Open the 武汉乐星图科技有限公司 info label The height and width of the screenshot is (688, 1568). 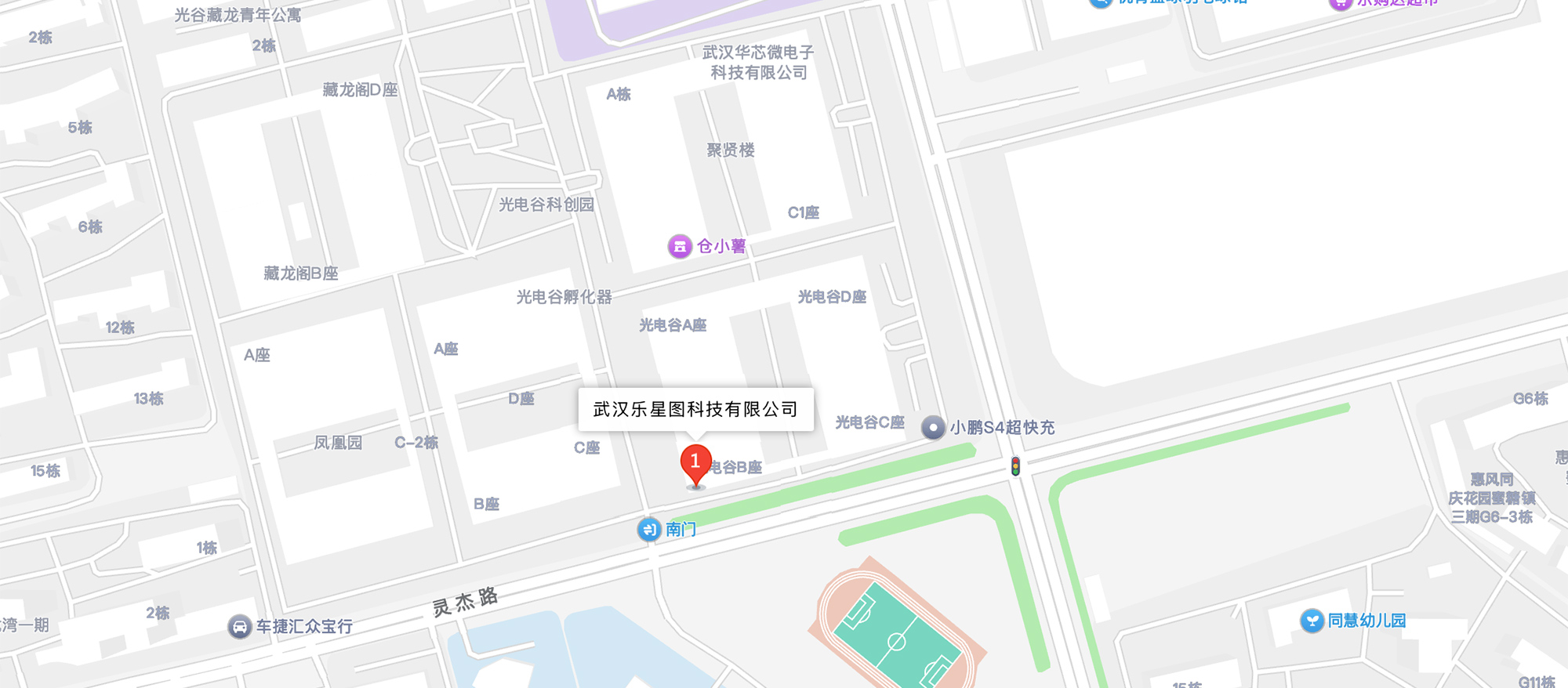pyautogui.click(x=696, y=409)
